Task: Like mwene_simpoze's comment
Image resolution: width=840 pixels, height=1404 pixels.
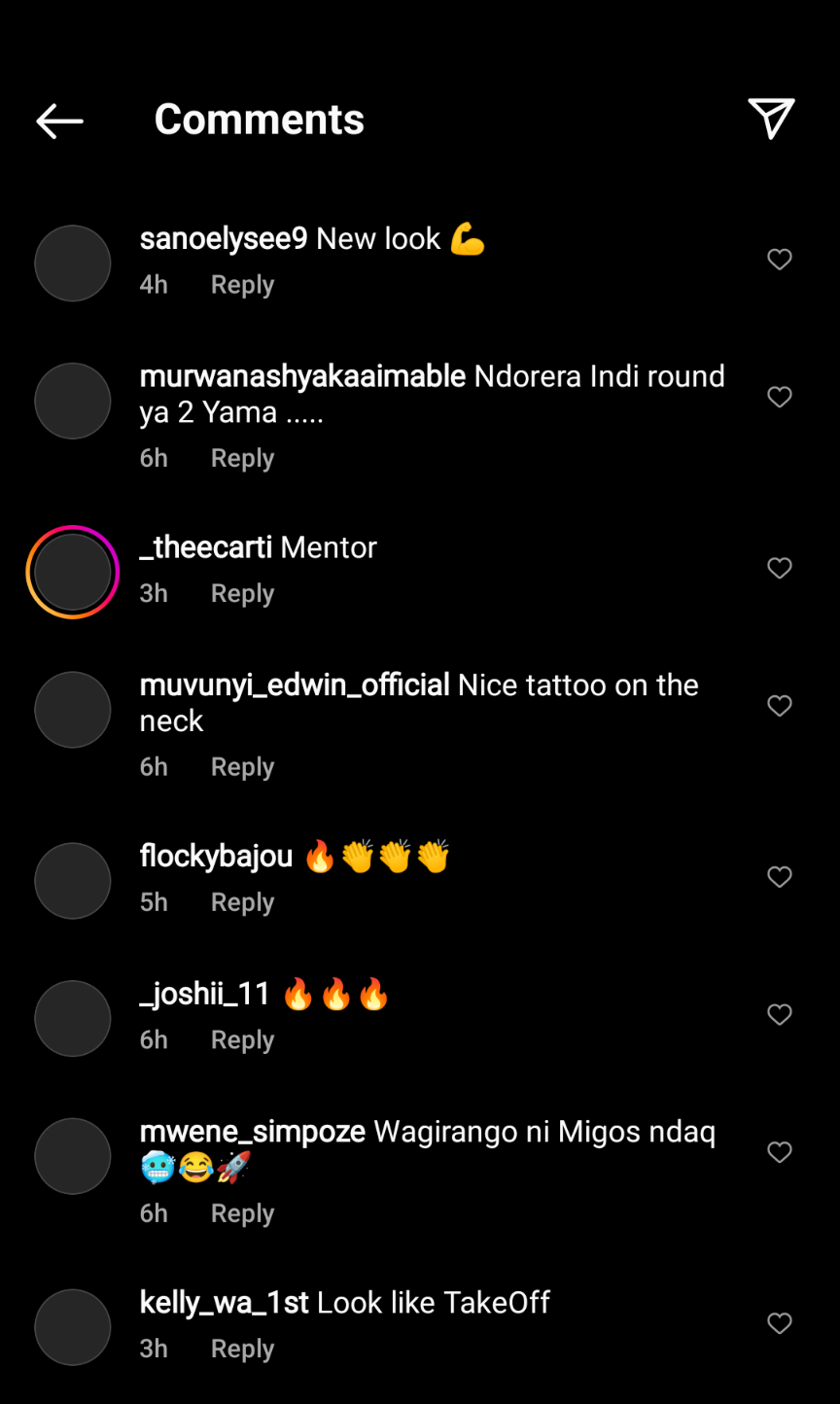Action: coord(780,1152)
